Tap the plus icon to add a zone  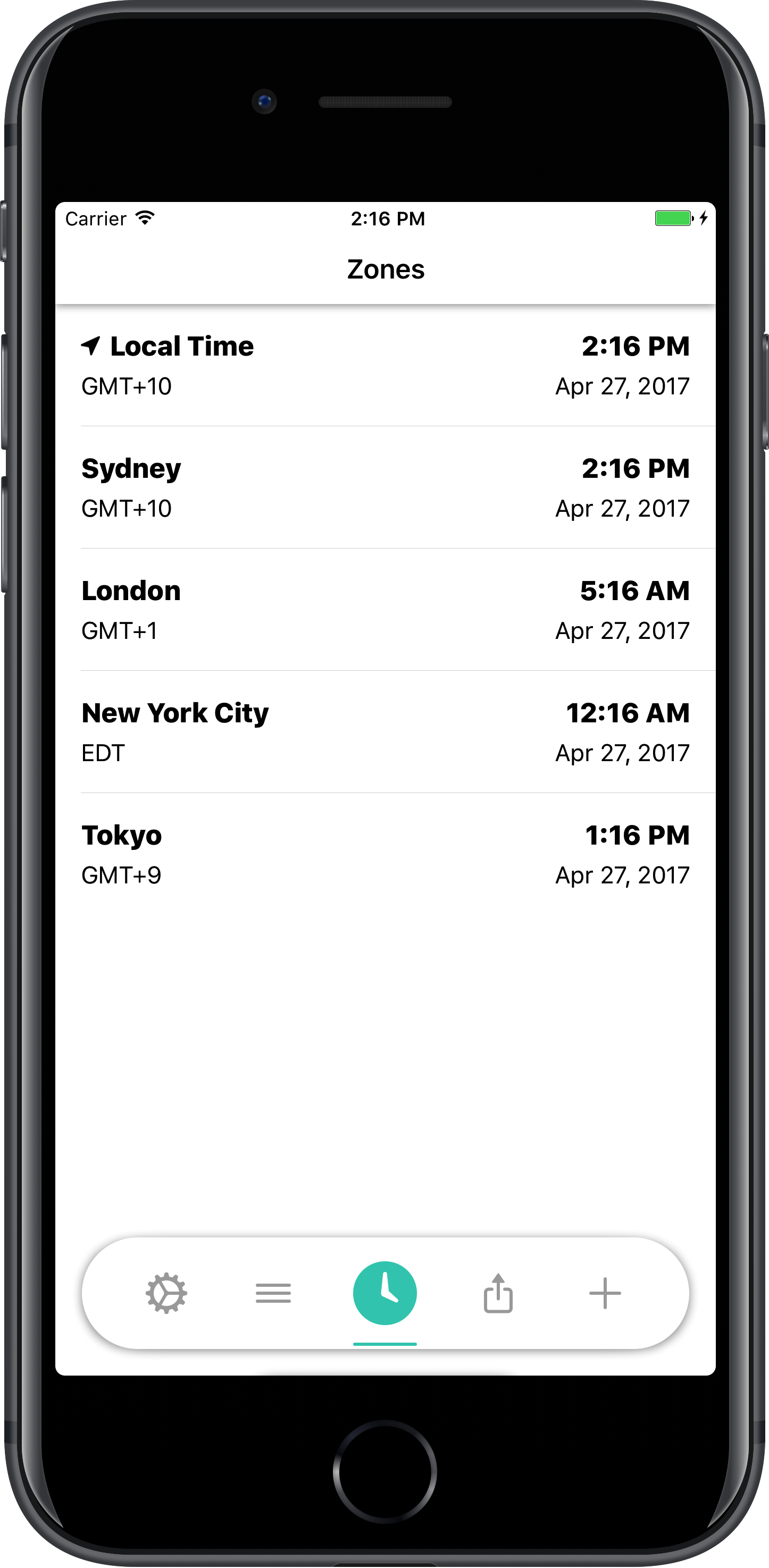[605, 1293]
